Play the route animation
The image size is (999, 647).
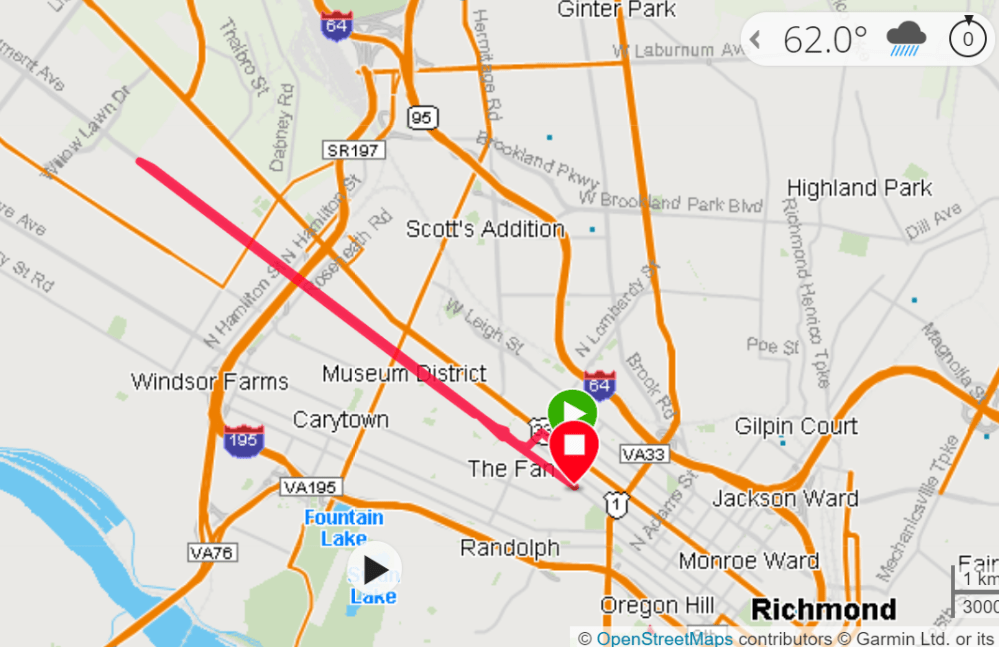375,570
